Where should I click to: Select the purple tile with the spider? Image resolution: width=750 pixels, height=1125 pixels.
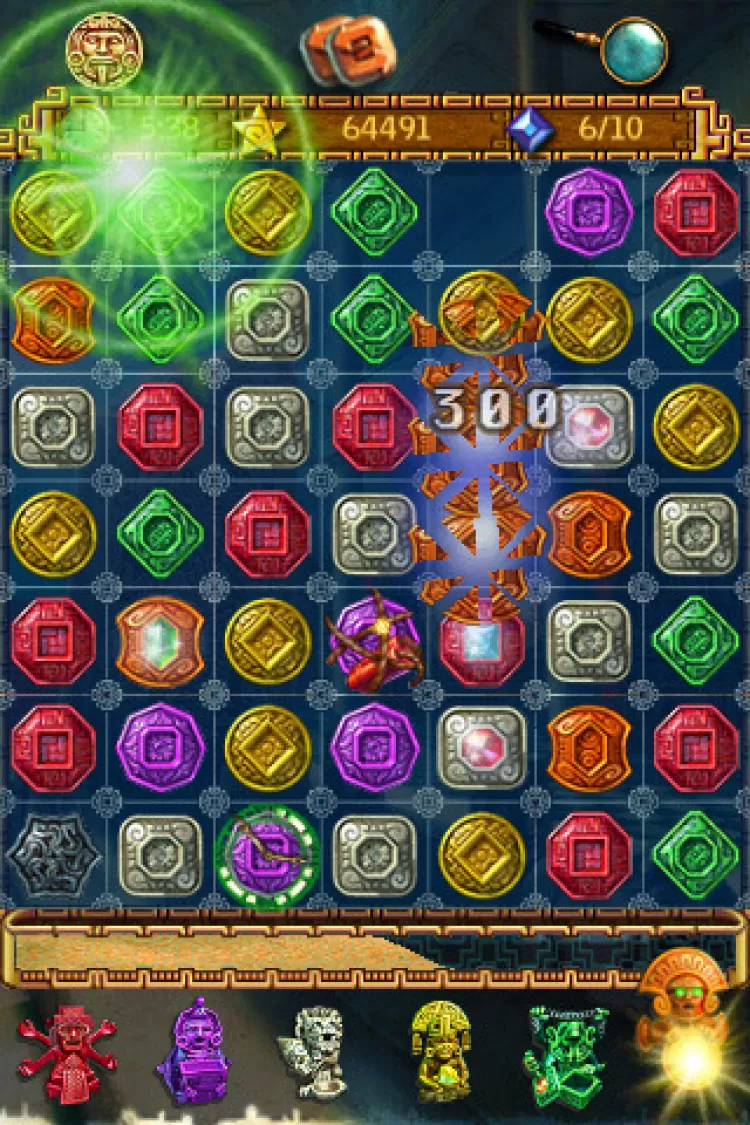click(x=374, y=641)
